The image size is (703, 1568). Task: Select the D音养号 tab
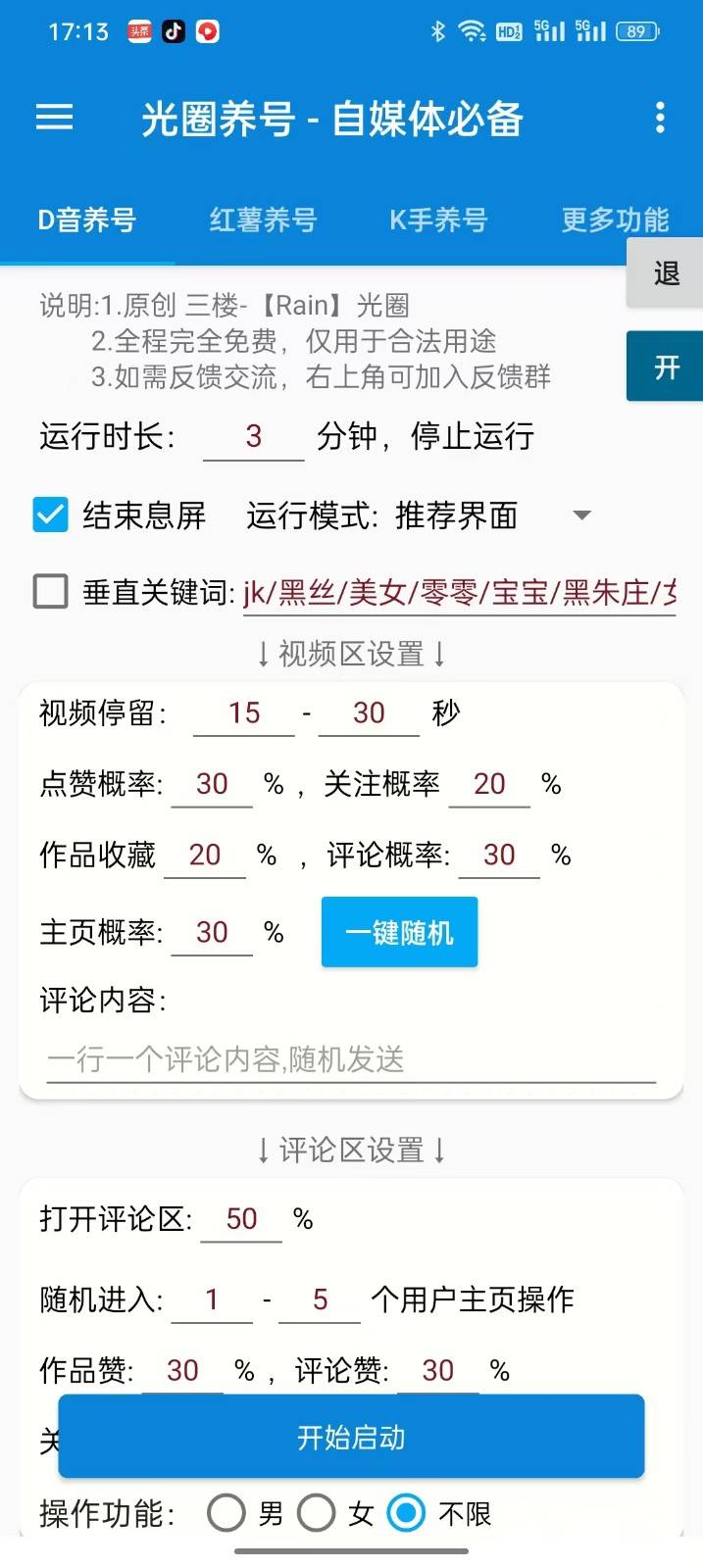point(87,220)
